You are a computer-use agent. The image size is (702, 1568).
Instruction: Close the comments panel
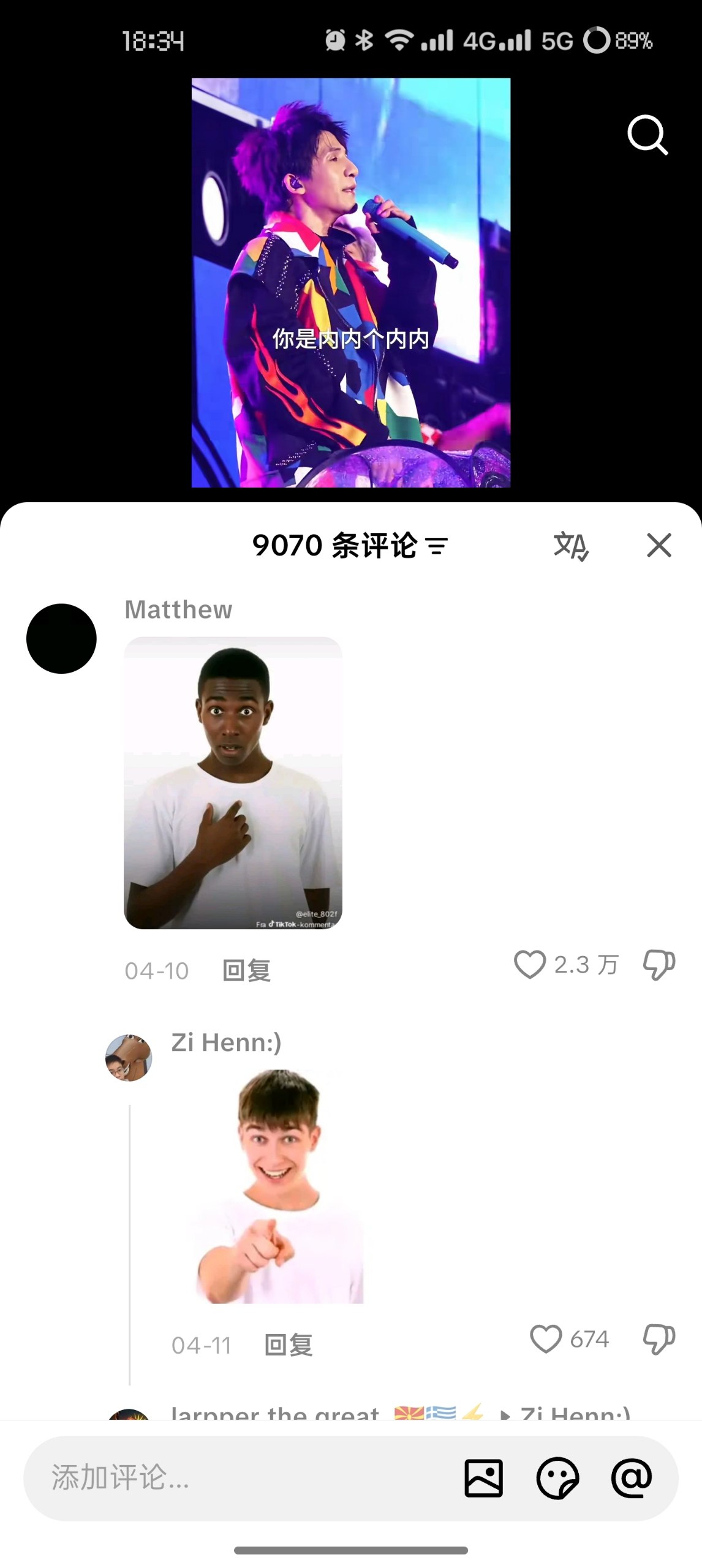pos(659,545)
